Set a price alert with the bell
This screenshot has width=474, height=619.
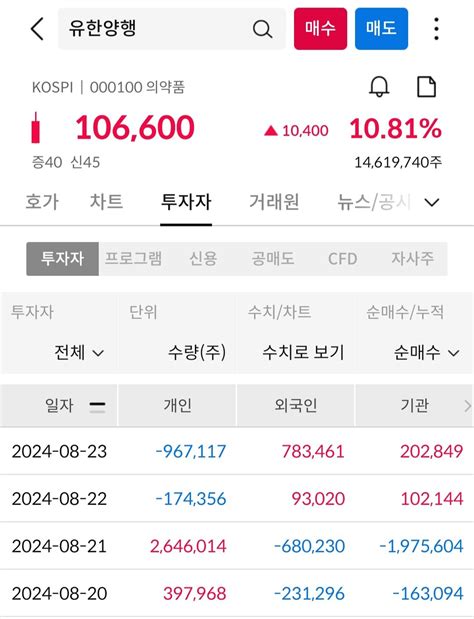pos(379,86)
